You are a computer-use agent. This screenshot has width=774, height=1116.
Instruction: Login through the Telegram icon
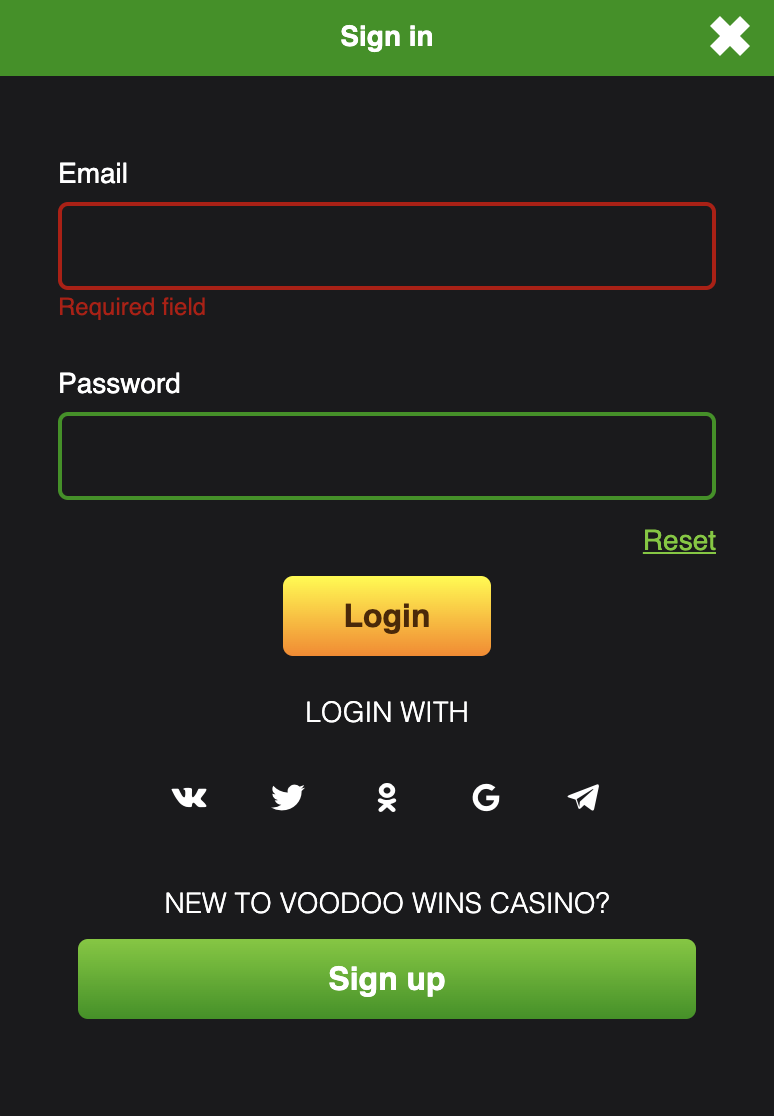tap(583, 797)
